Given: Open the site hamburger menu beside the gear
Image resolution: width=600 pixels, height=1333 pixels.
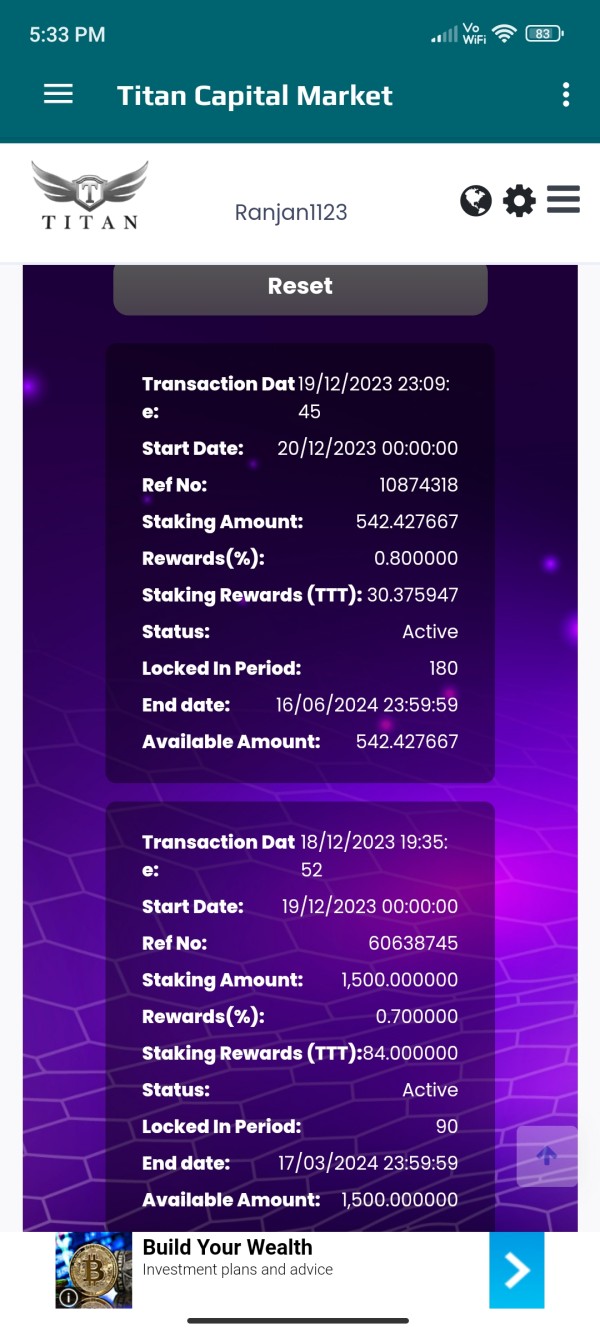Looking at the screenshot, I should point(564,200).
